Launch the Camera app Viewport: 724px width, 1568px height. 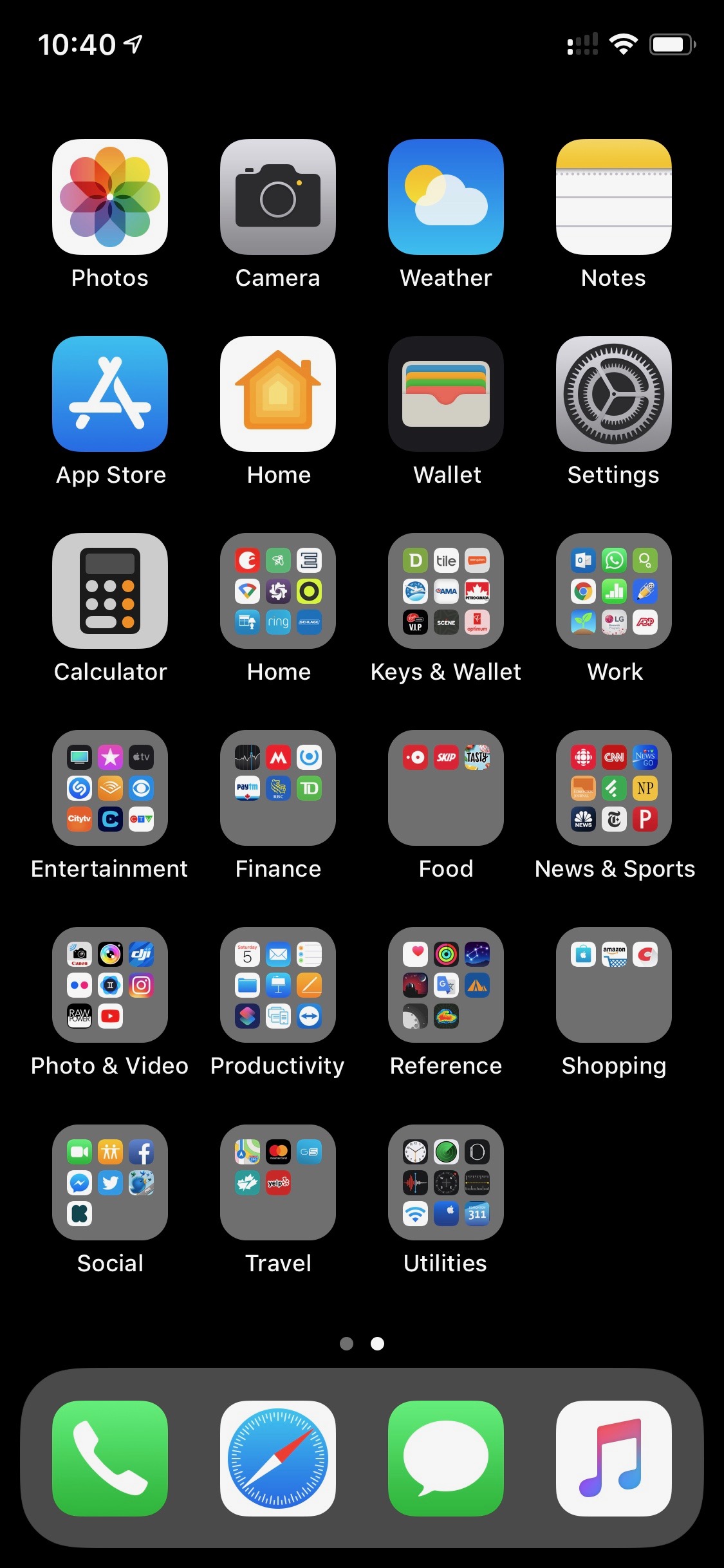278,197
